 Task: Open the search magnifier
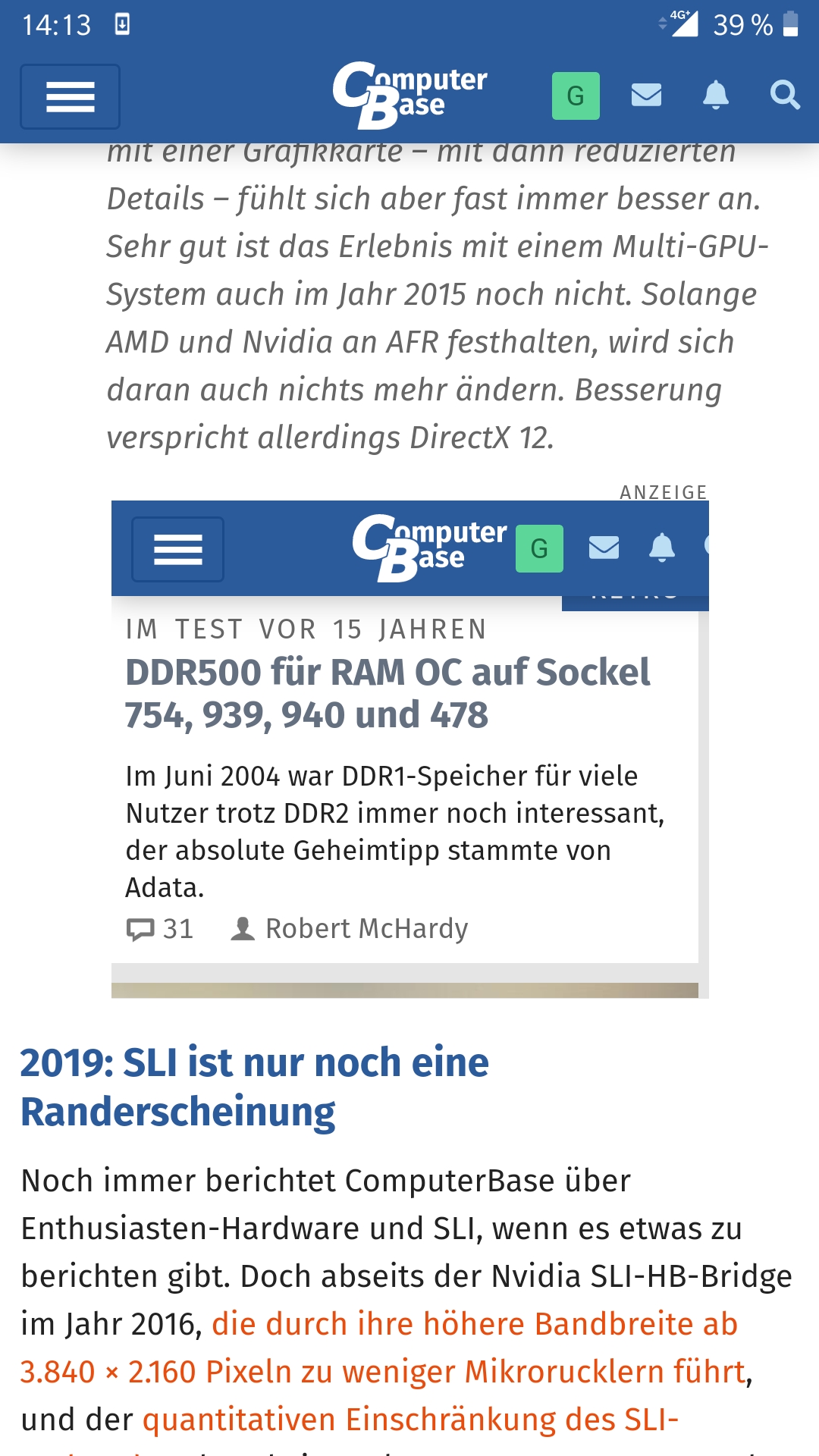tap(784, 96)
